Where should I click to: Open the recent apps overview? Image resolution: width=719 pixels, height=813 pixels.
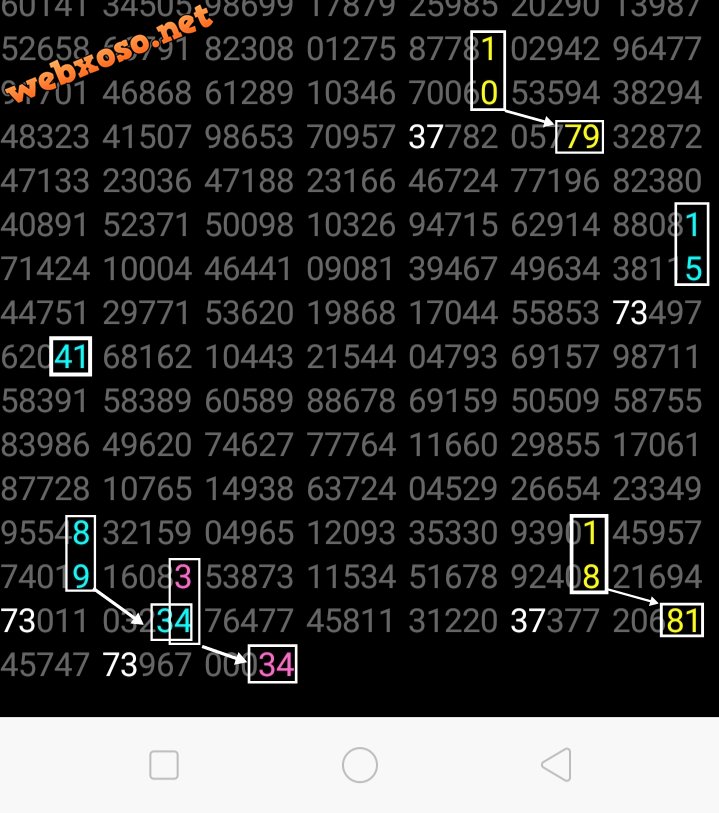163,766
